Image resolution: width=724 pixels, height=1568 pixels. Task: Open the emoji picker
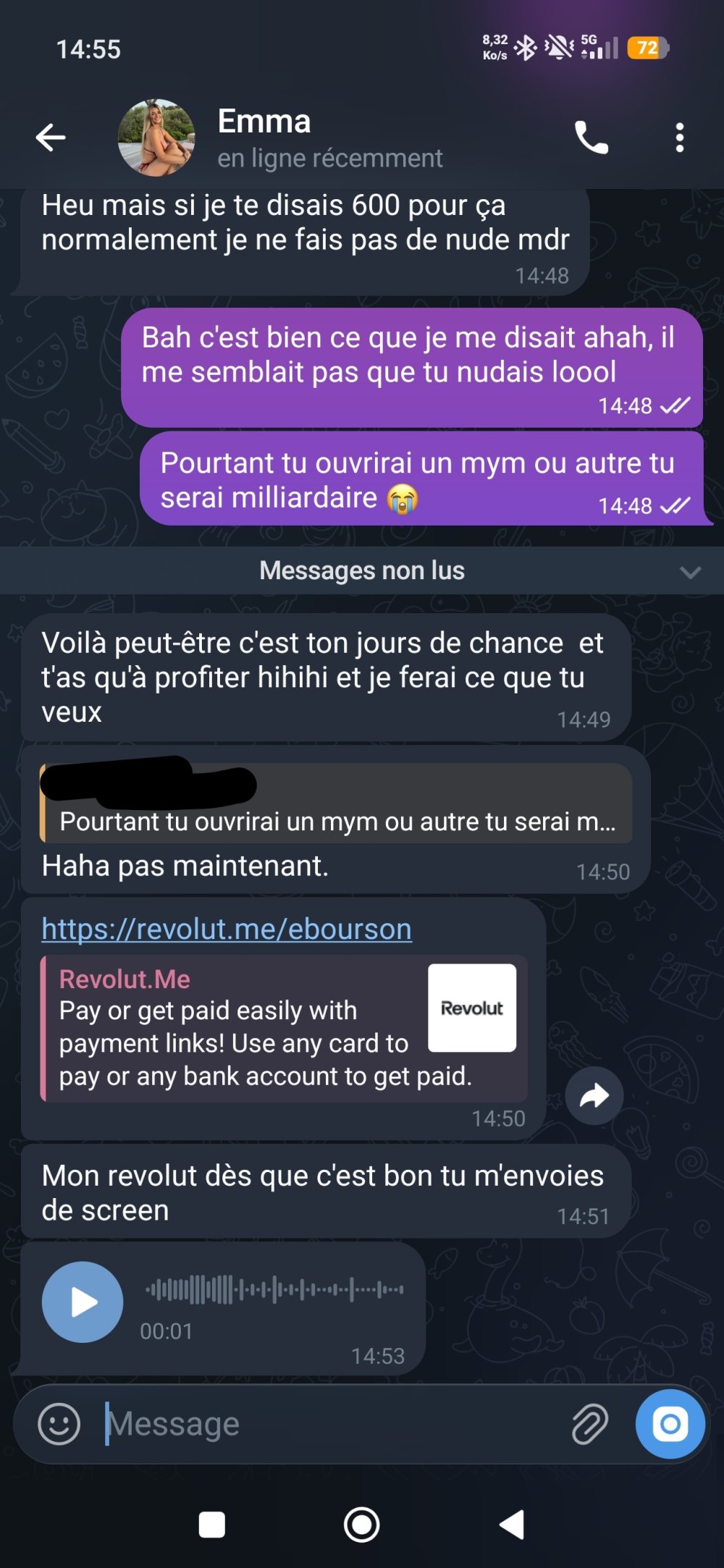[x=59, y=1424]
